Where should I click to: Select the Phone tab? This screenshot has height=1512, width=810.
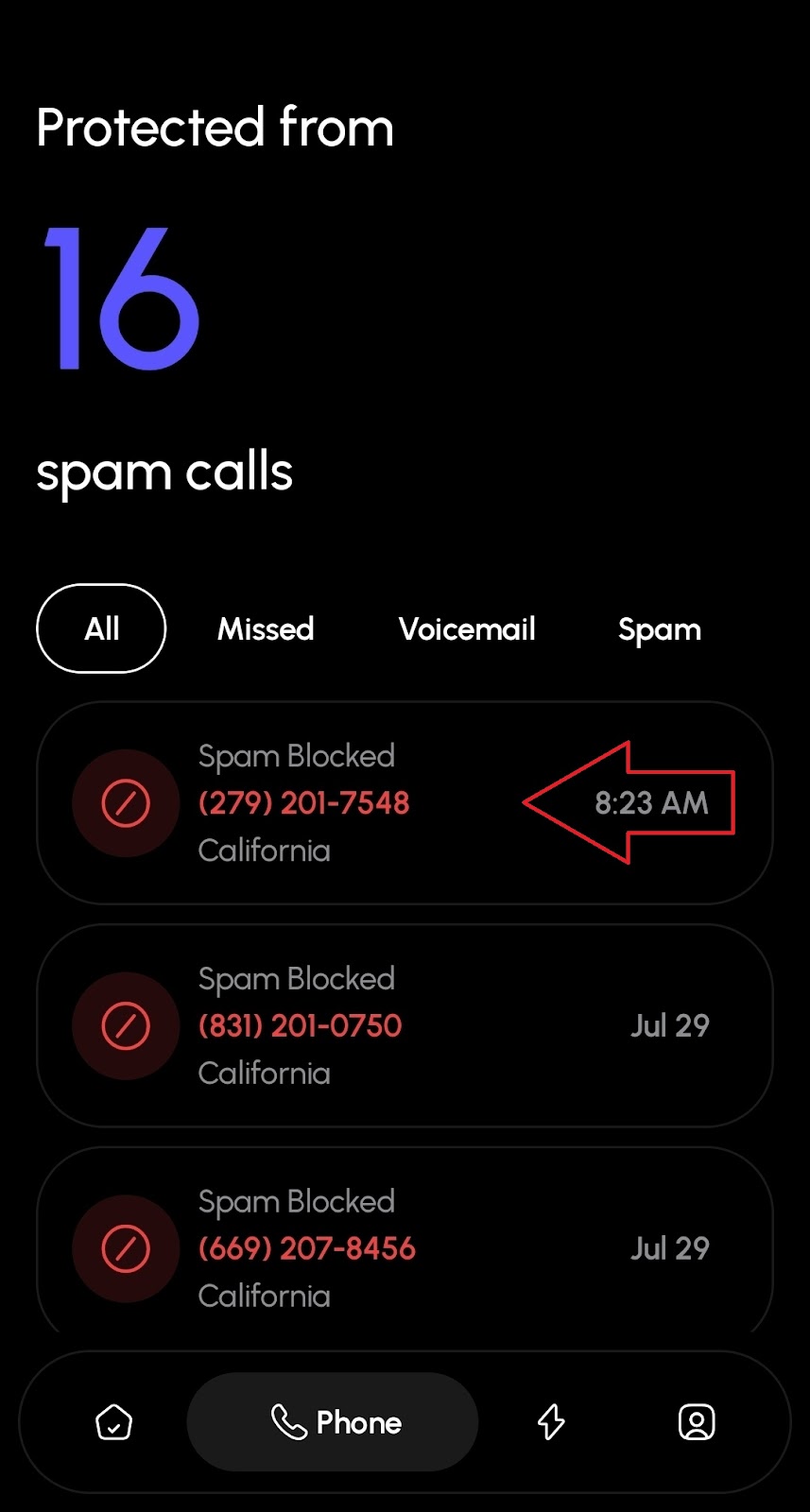[333, 1422]
